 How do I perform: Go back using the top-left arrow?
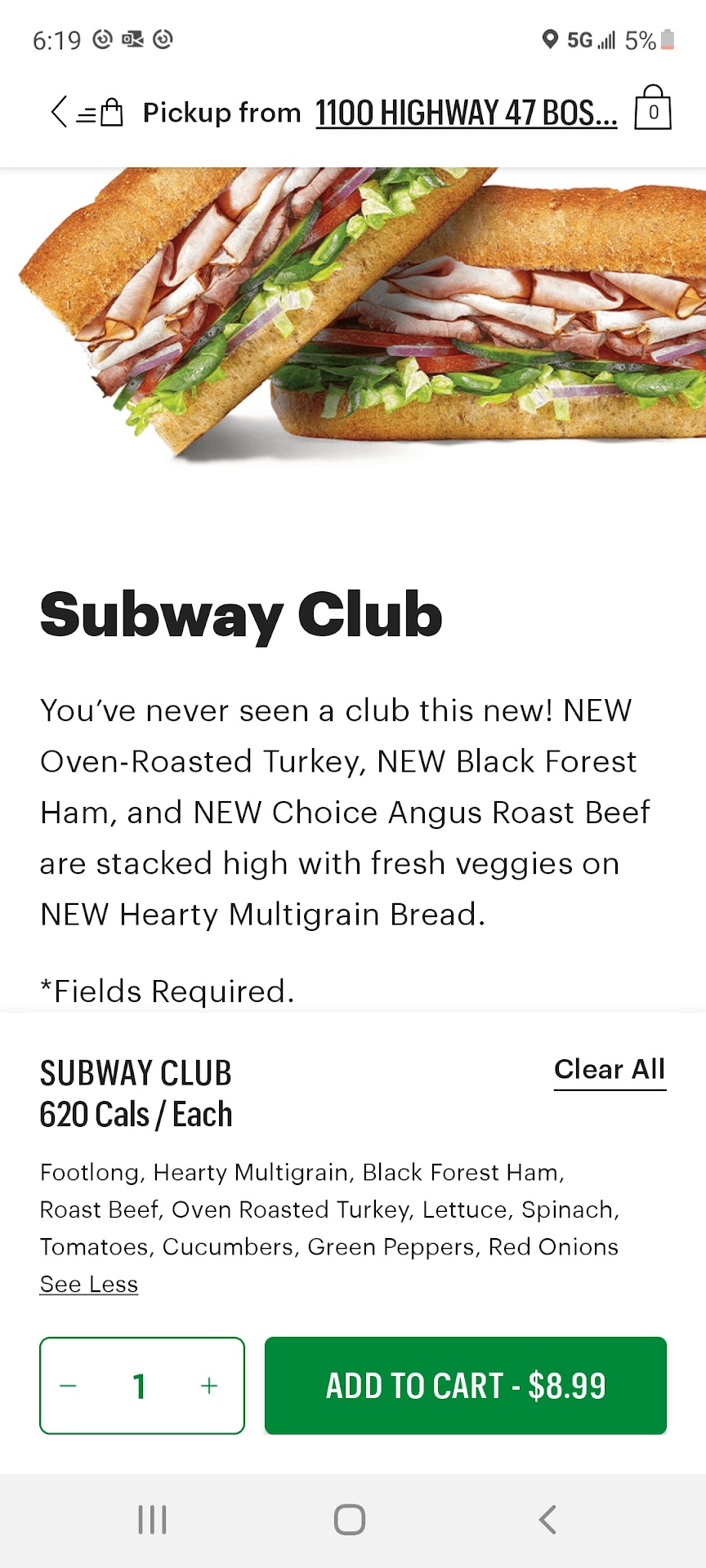(59, 112)
